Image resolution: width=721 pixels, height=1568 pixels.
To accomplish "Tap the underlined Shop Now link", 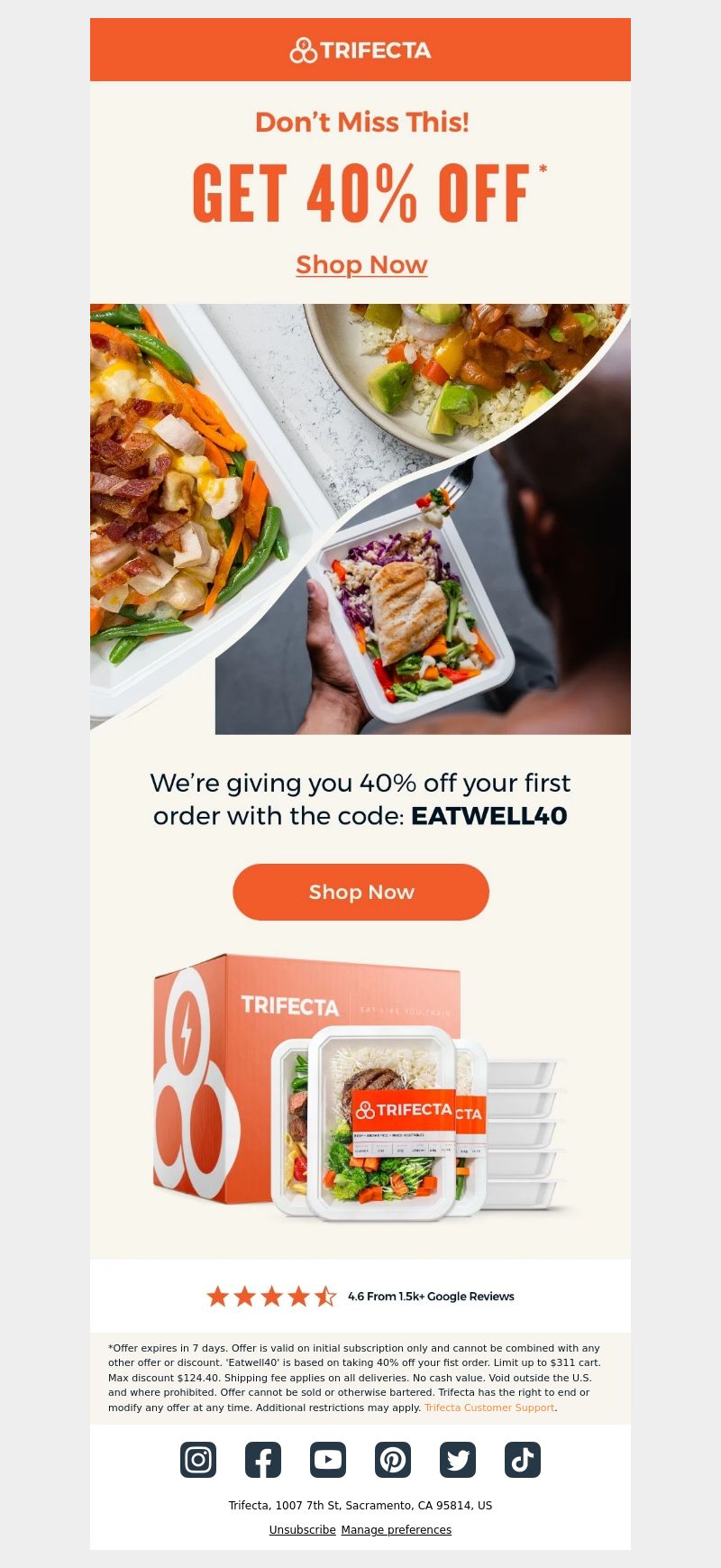I will (361, 265).
